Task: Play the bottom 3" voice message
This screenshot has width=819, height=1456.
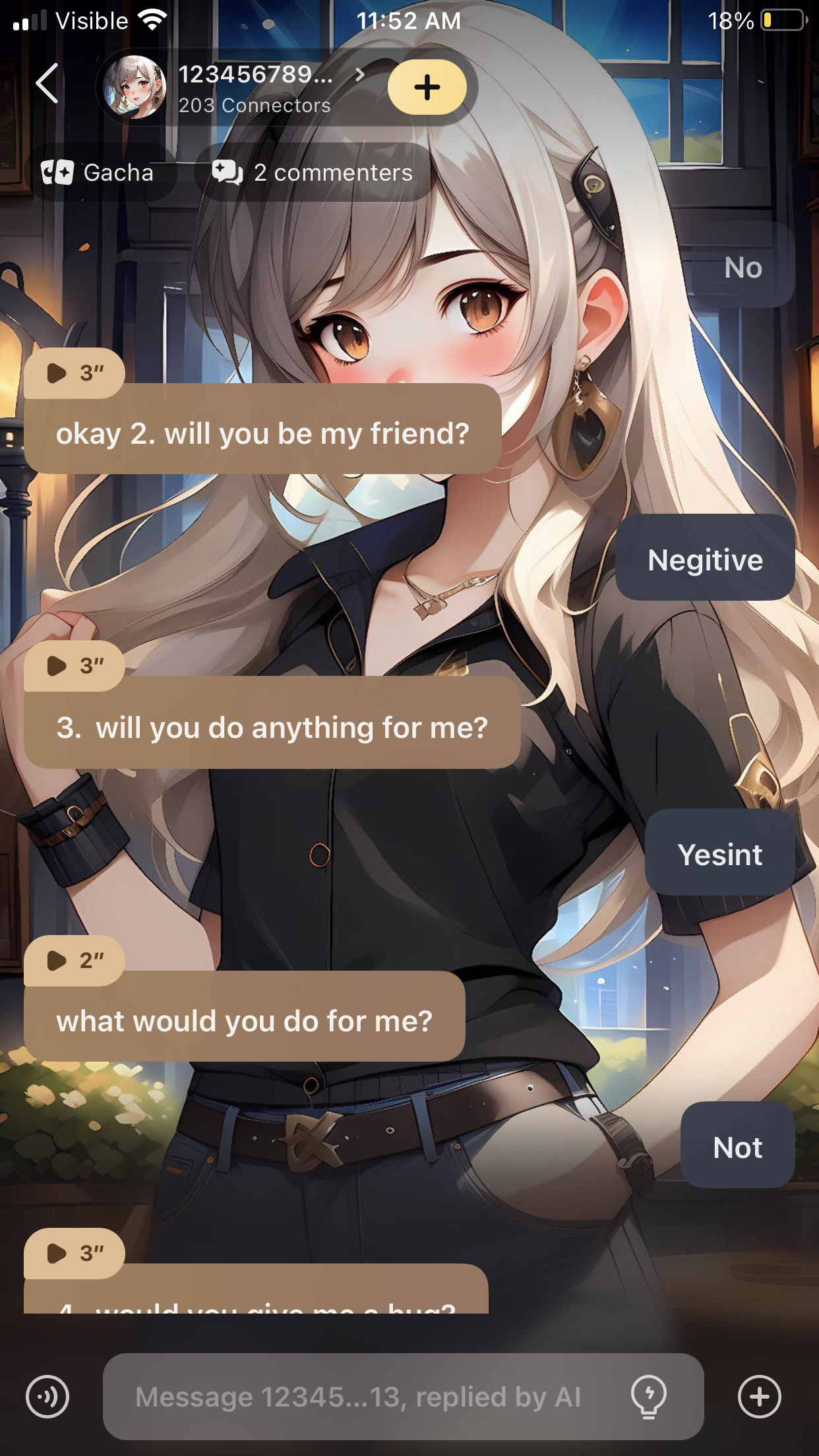Action: coord(74,1254)
